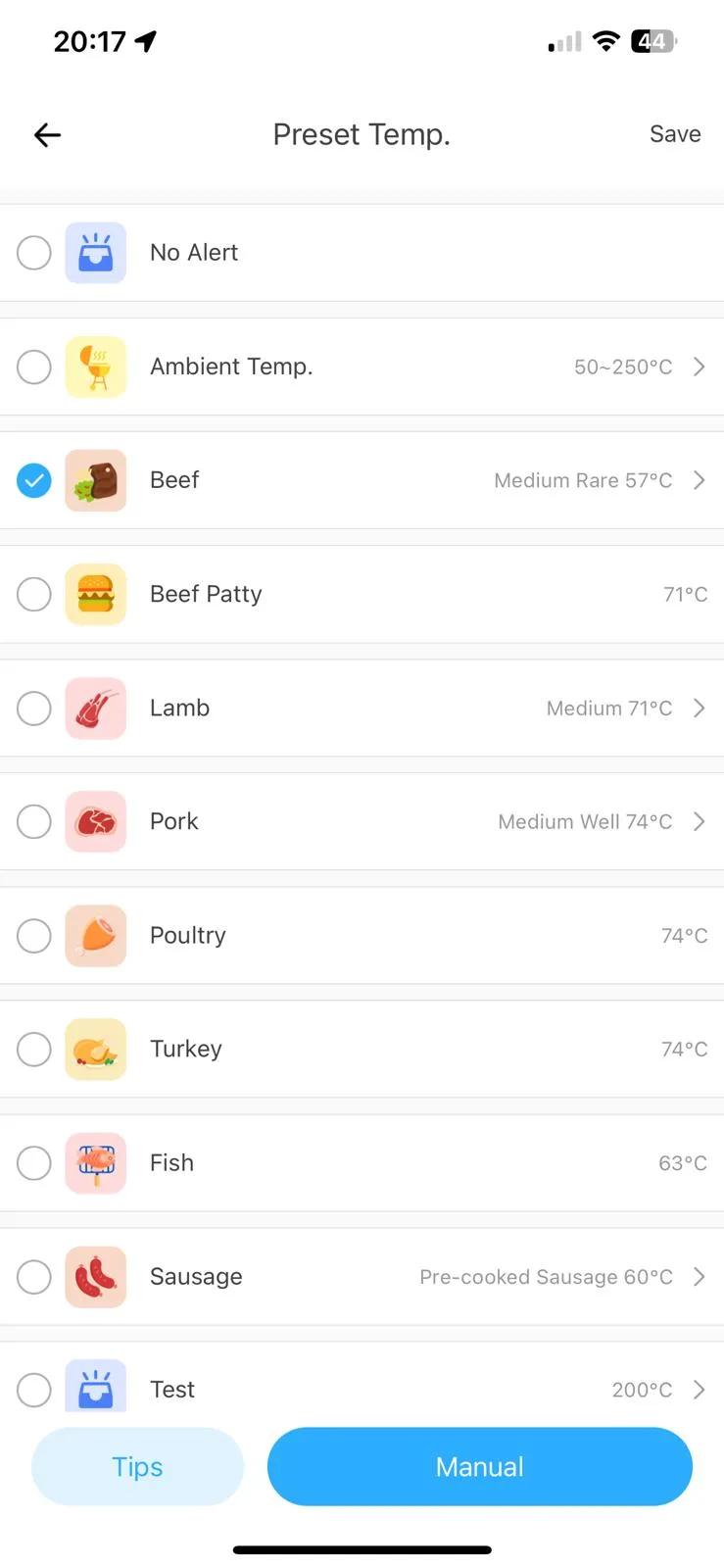
Task: Open Beef doneness options chevron
Action: click(699, 480)
